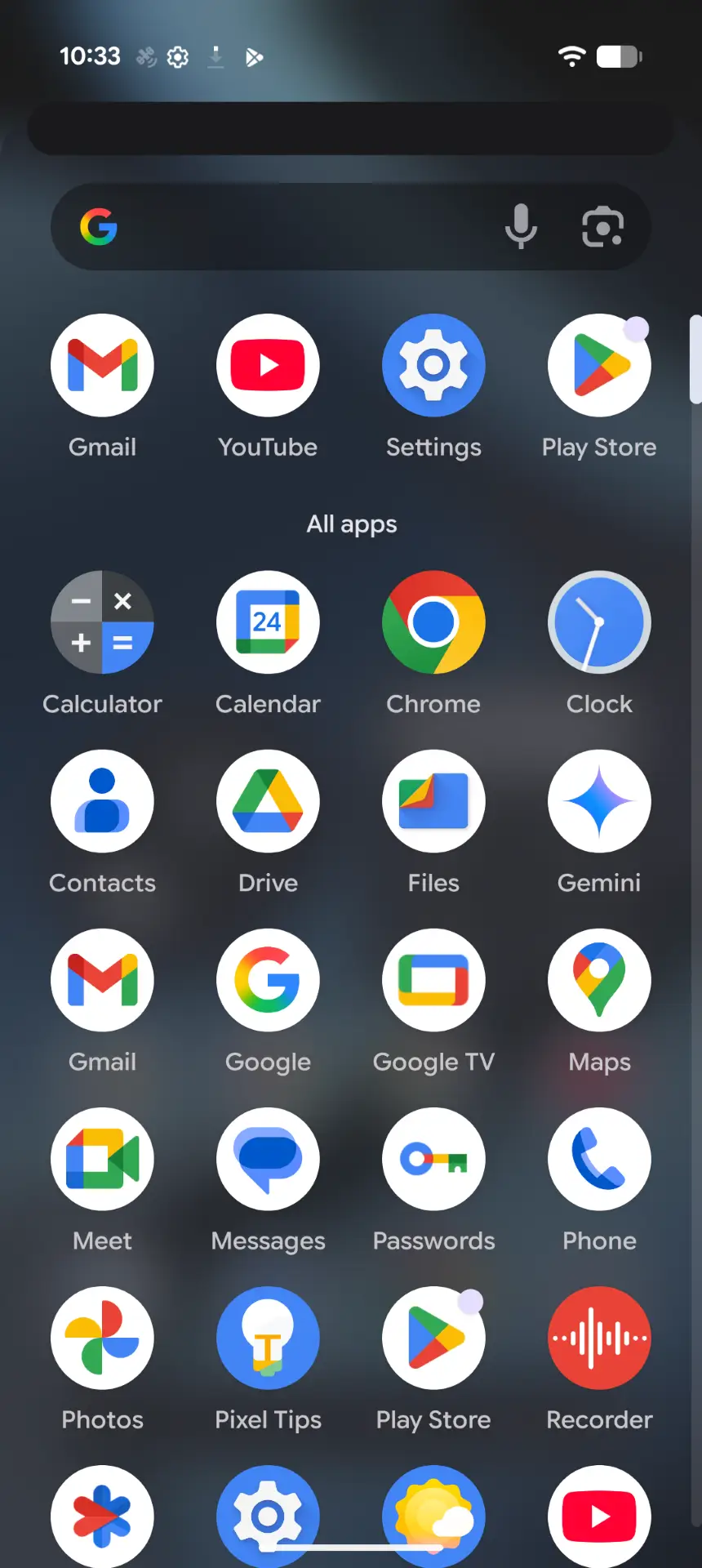Open the Messages app
Screen dimensions: 702x1568
tap(268, 1159)
